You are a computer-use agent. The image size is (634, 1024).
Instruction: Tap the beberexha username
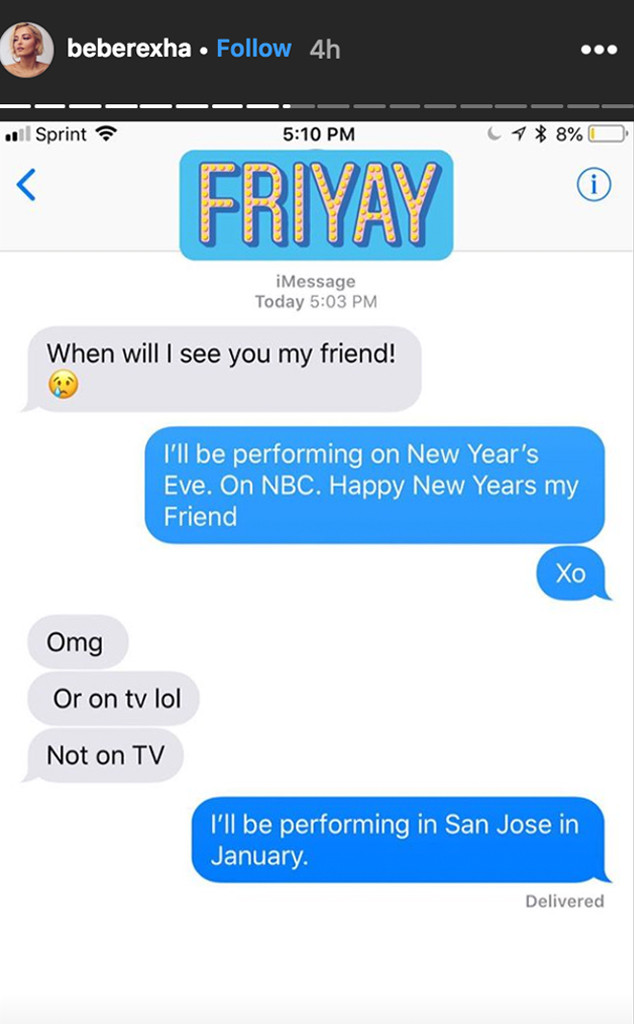128,48
